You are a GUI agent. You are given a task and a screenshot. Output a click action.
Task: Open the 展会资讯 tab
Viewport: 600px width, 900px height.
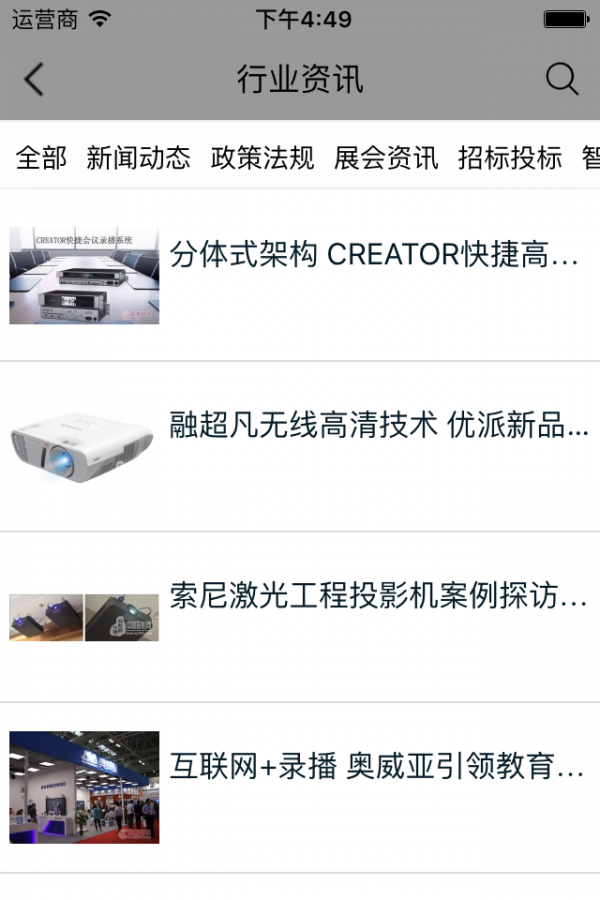[x=386, y=158]
